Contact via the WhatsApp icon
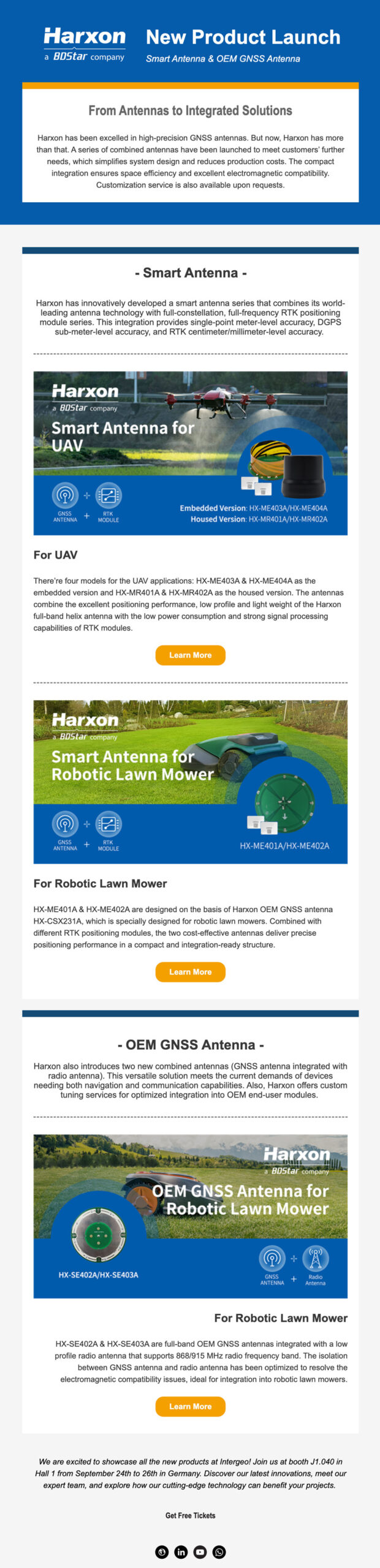 [219, 1551]
